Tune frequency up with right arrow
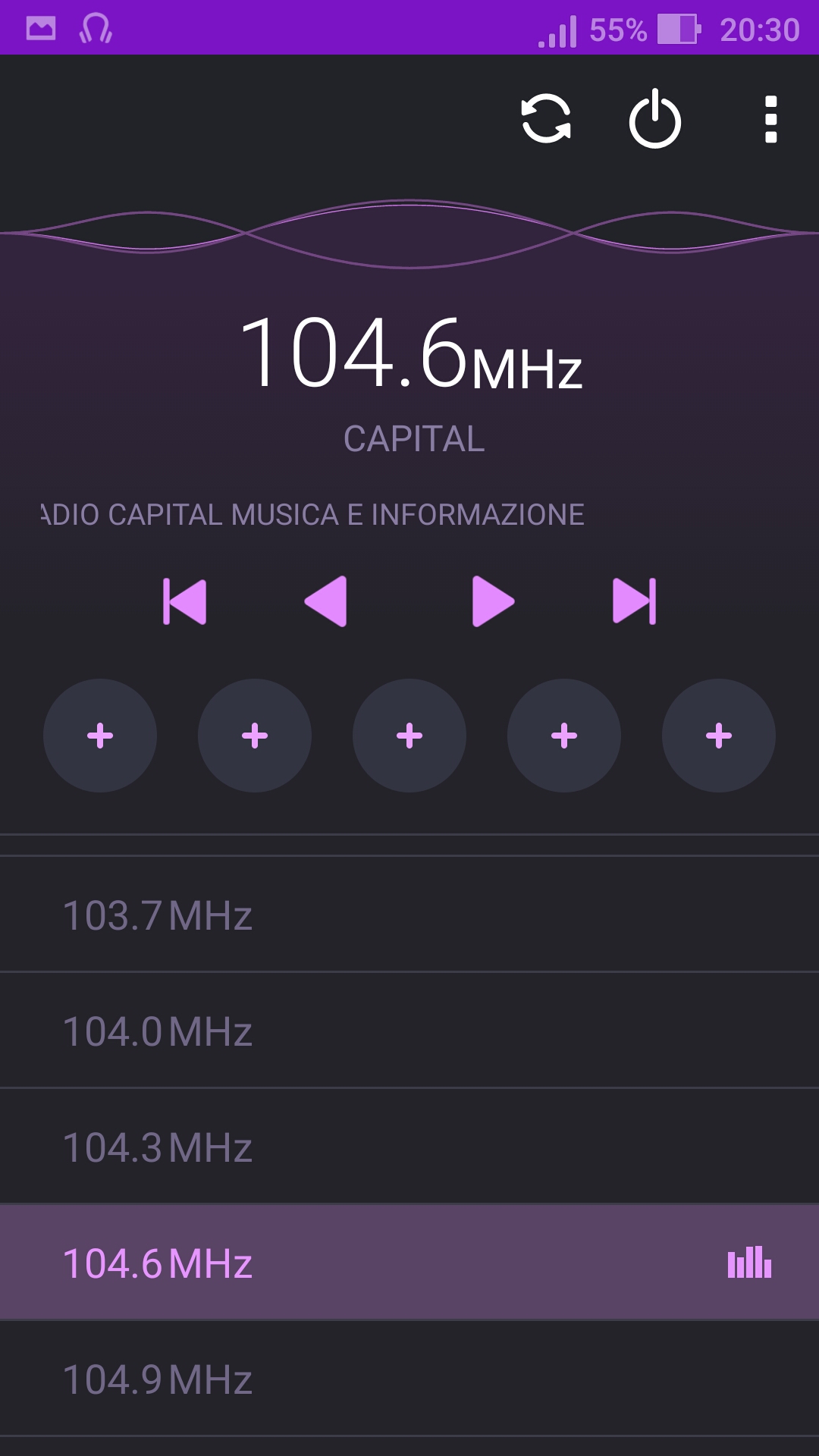This screenshot has width=819, height=1456. coord(493,601)
